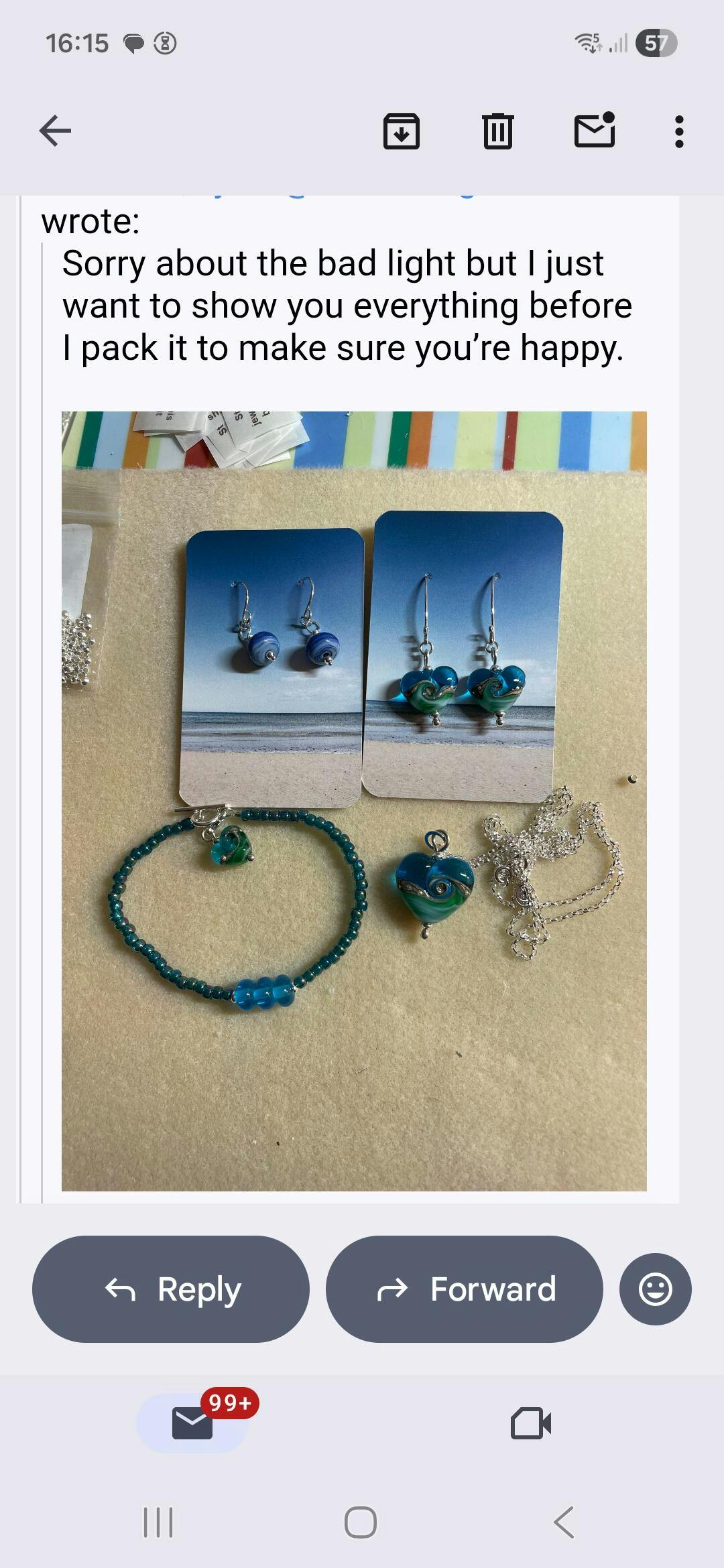Forward this email

464,1289
